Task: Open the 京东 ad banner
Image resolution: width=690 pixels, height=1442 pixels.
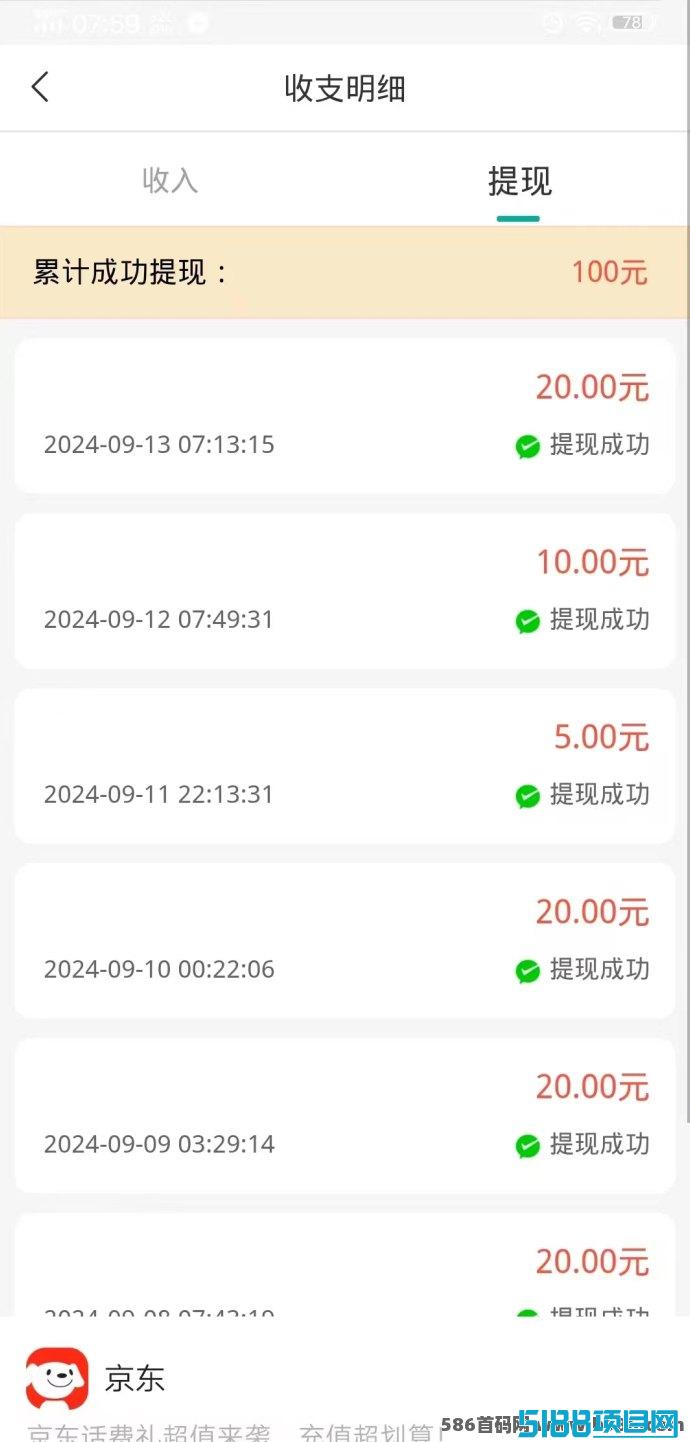Action: 345,1380
